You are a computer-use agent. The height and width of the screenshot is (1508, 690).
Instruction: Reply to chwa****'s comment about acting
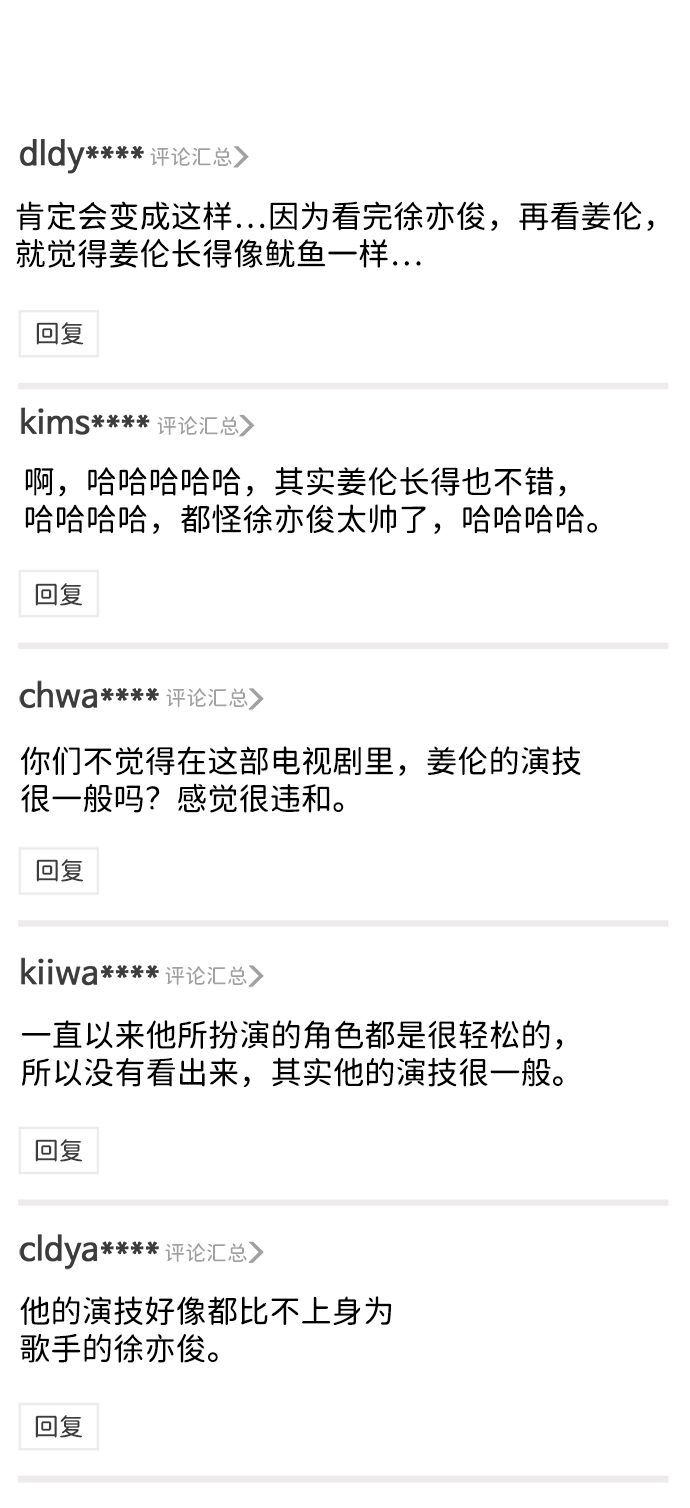[59, 871]
